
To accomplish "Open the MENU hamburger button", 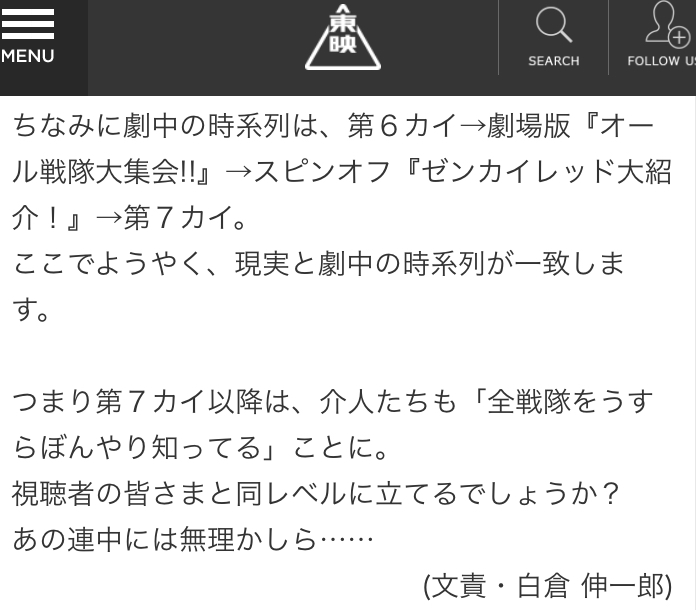I will [30, 38].
